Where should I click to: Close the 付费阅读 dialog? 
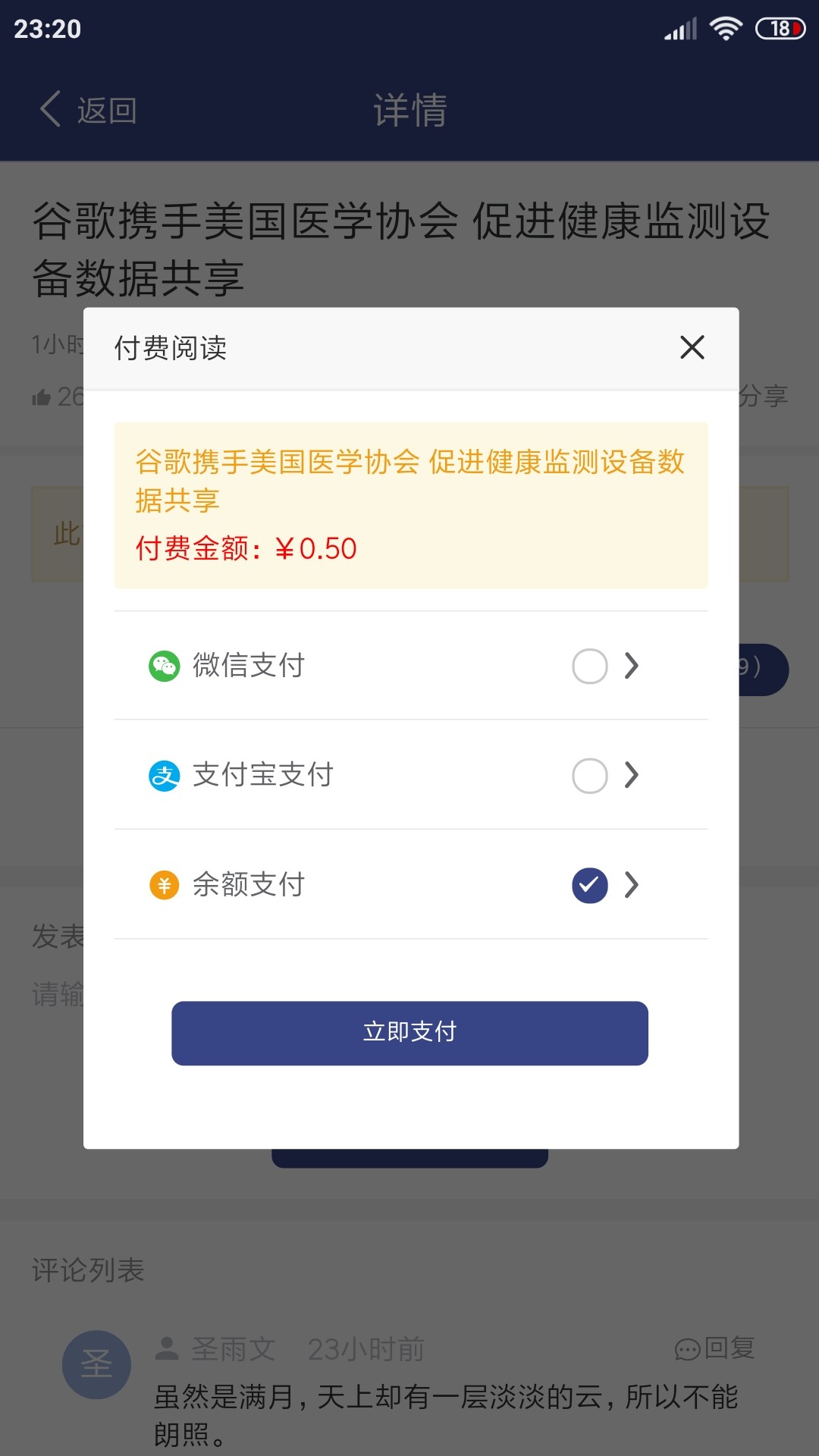click(692, 347)
